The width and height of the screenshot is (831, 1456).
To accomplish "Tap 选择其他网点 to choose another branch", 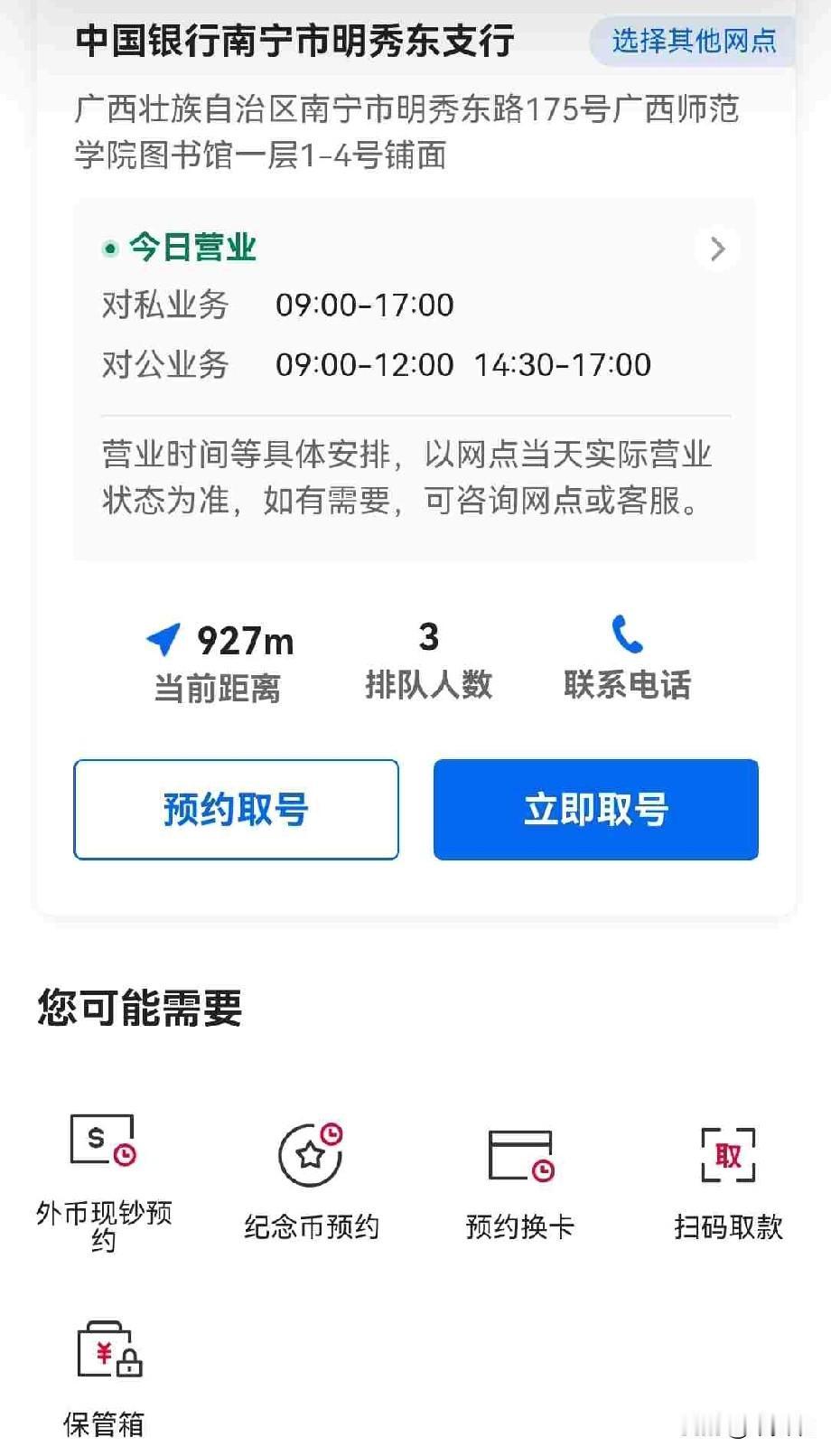I will pos(694,42).
